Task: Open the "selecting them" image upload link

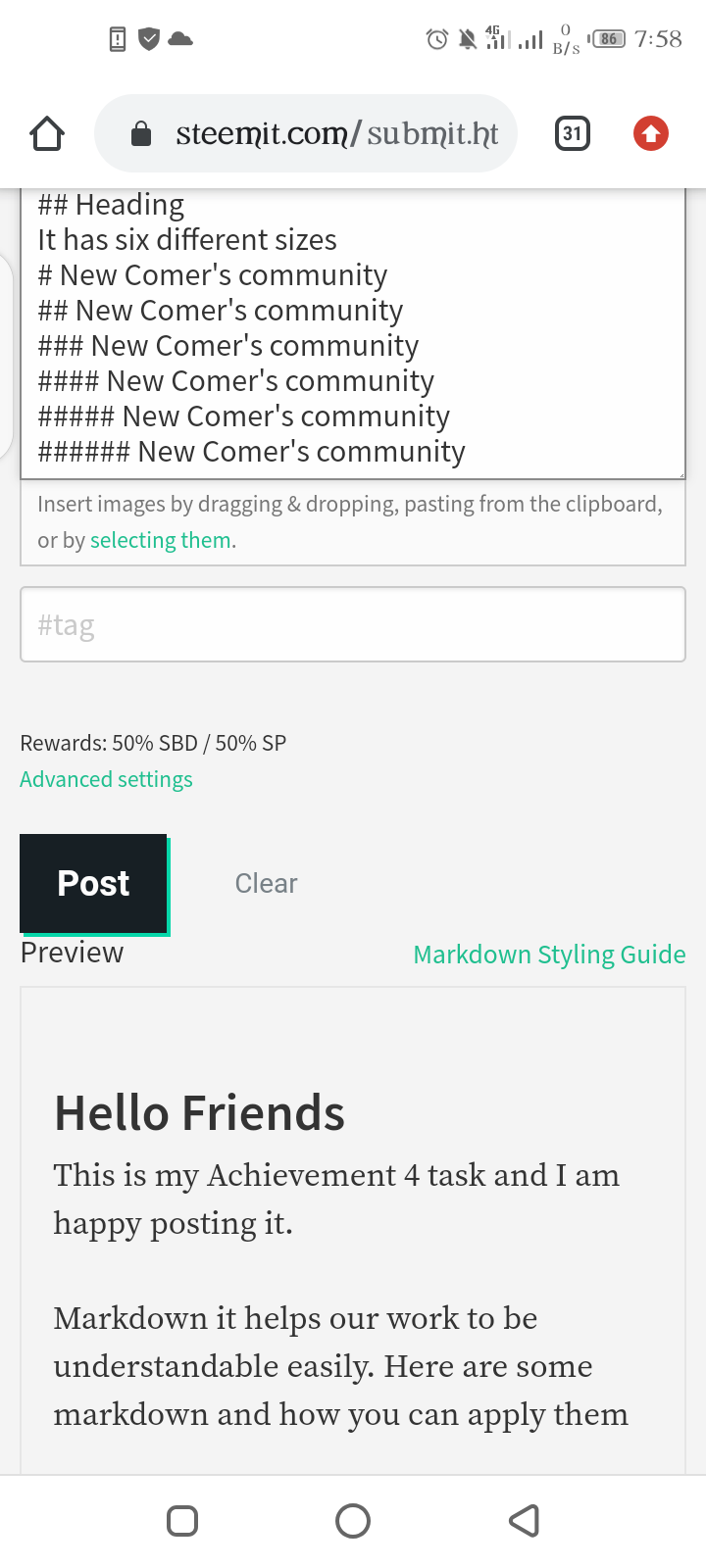Action: click(161, 540)
